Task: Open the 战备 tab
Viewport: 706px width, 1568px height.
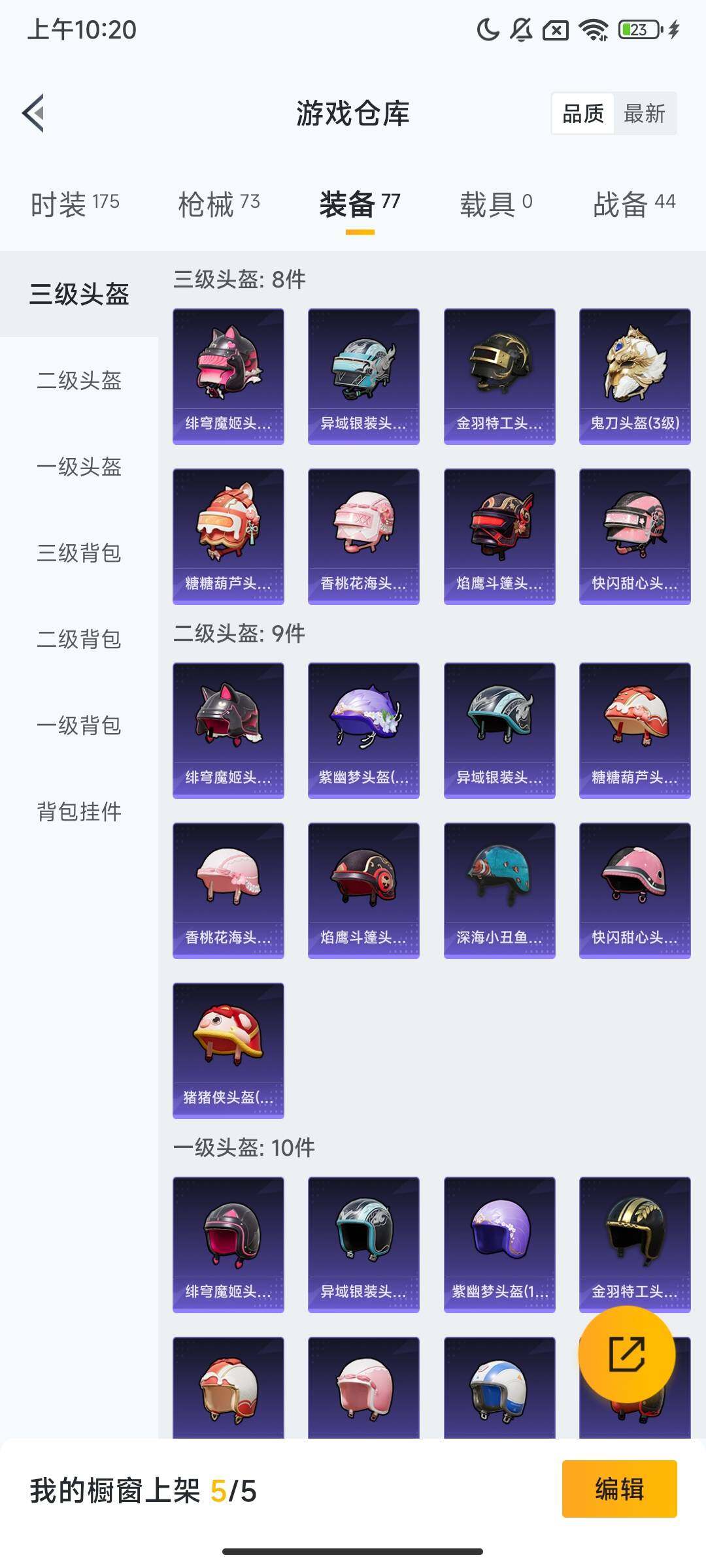Action: pyautogui.click(x=633, y=204)
